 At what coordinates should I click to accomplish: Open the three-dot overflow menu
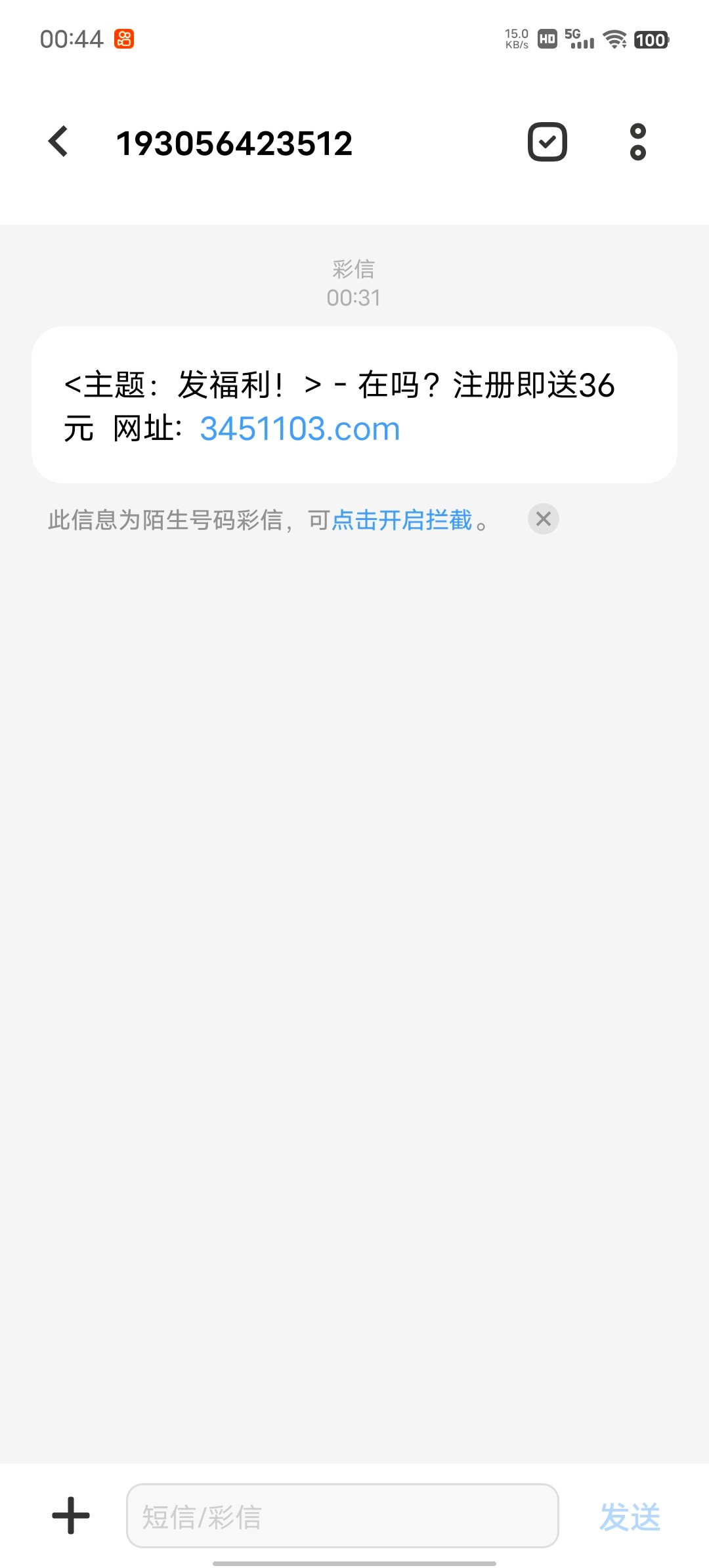tap(637, 142)
